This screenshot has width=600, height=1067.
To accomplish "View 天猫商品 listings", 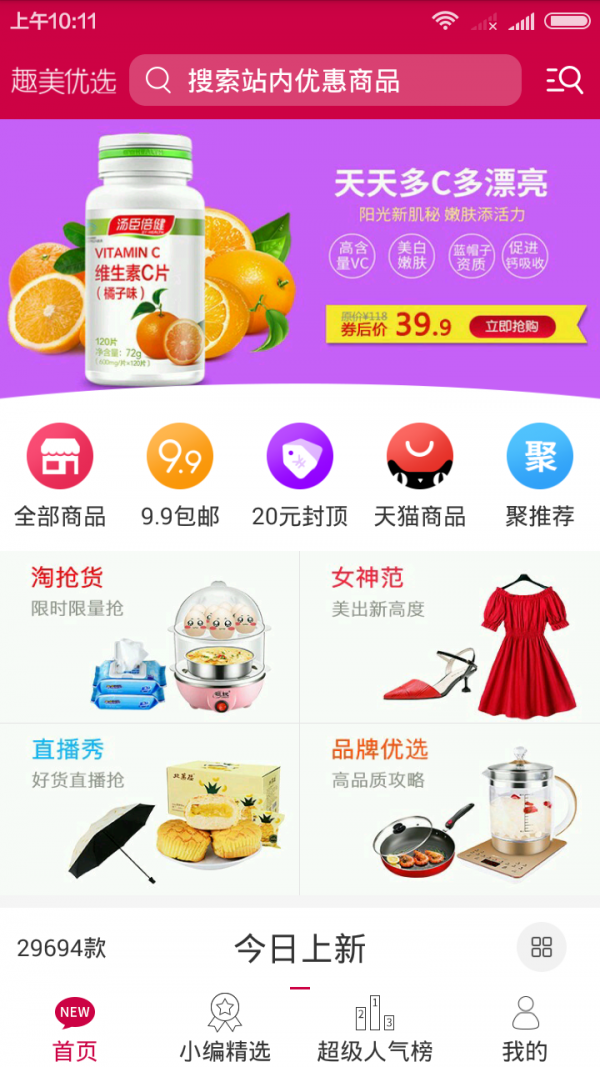I will tap(420, 475).
